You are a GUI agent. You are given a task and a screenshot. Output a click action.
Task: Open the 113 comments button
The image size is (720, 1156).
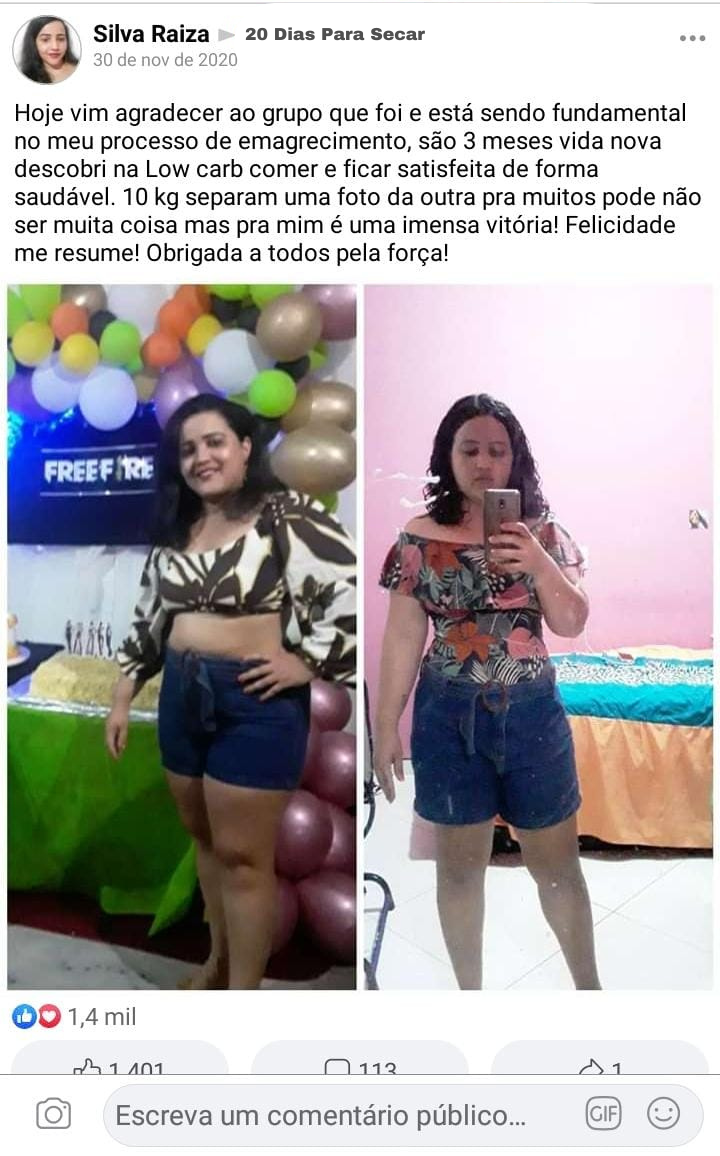coord(360,1064)
